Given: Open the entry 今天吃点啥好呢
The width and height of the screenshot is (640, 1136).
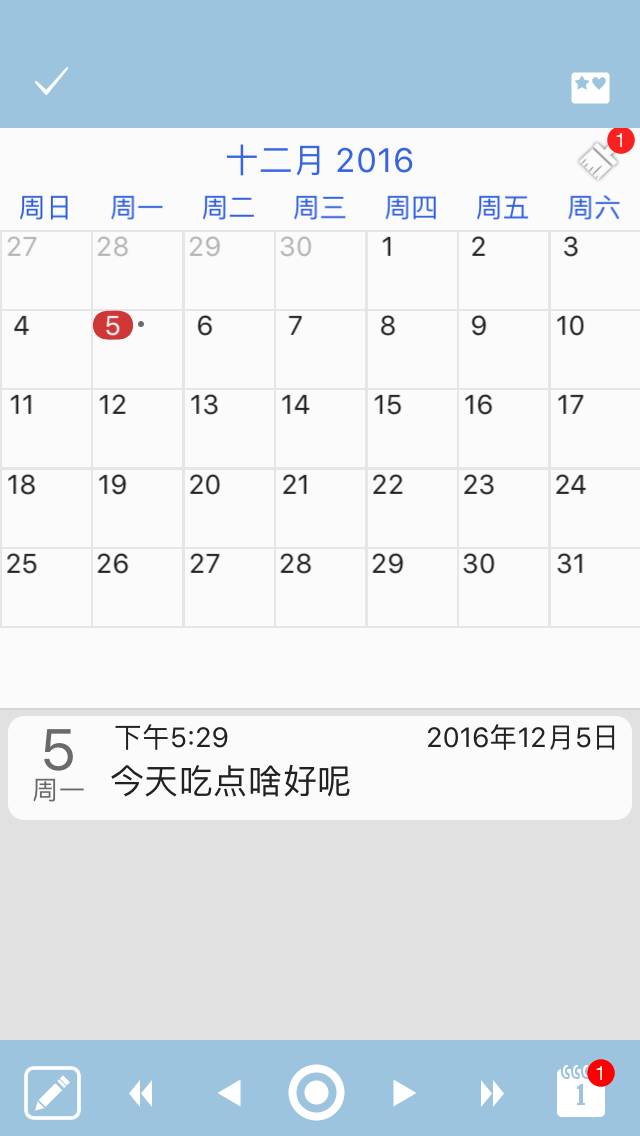Looking at the screenshot, I should (x=320, y=768).
